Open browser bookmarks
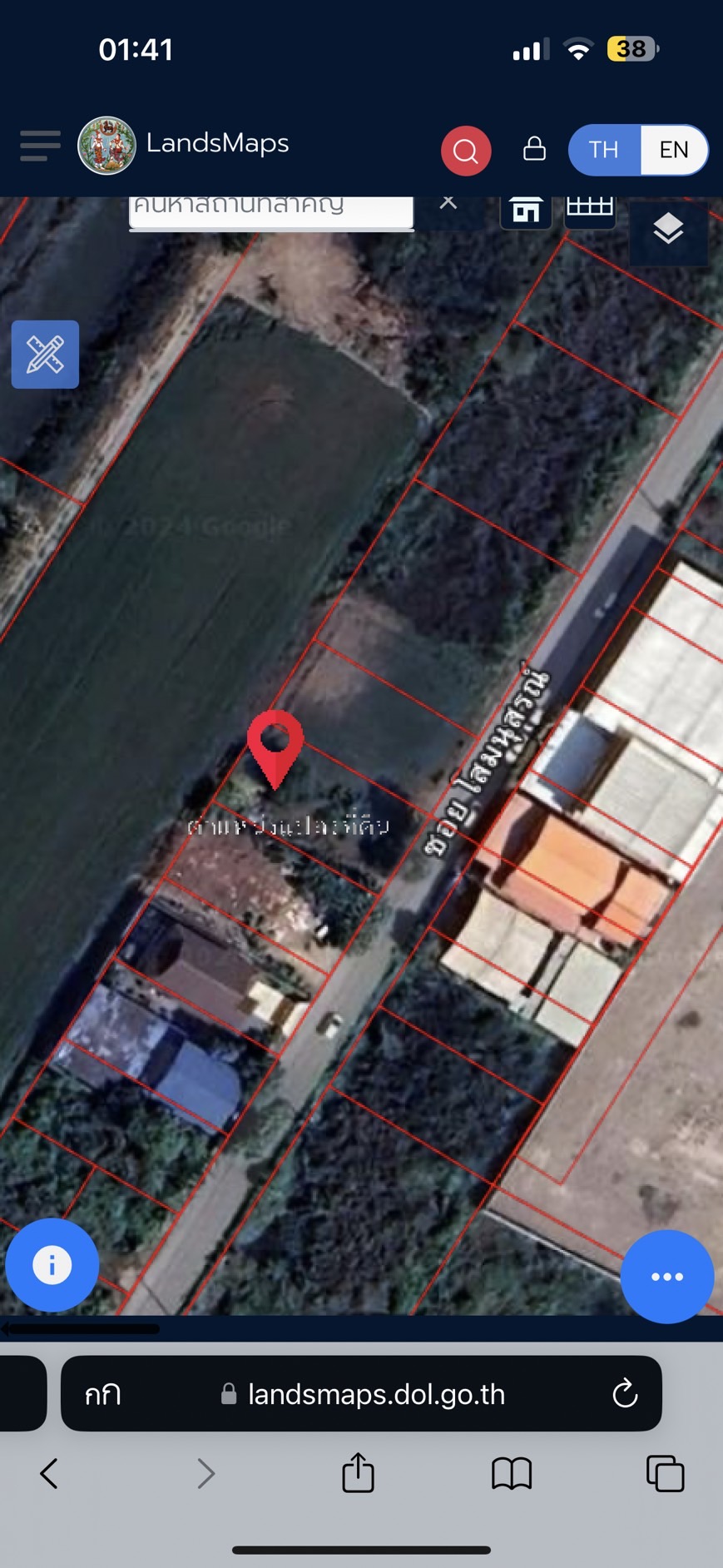The image size is (723, 1568). (512, 1473)
